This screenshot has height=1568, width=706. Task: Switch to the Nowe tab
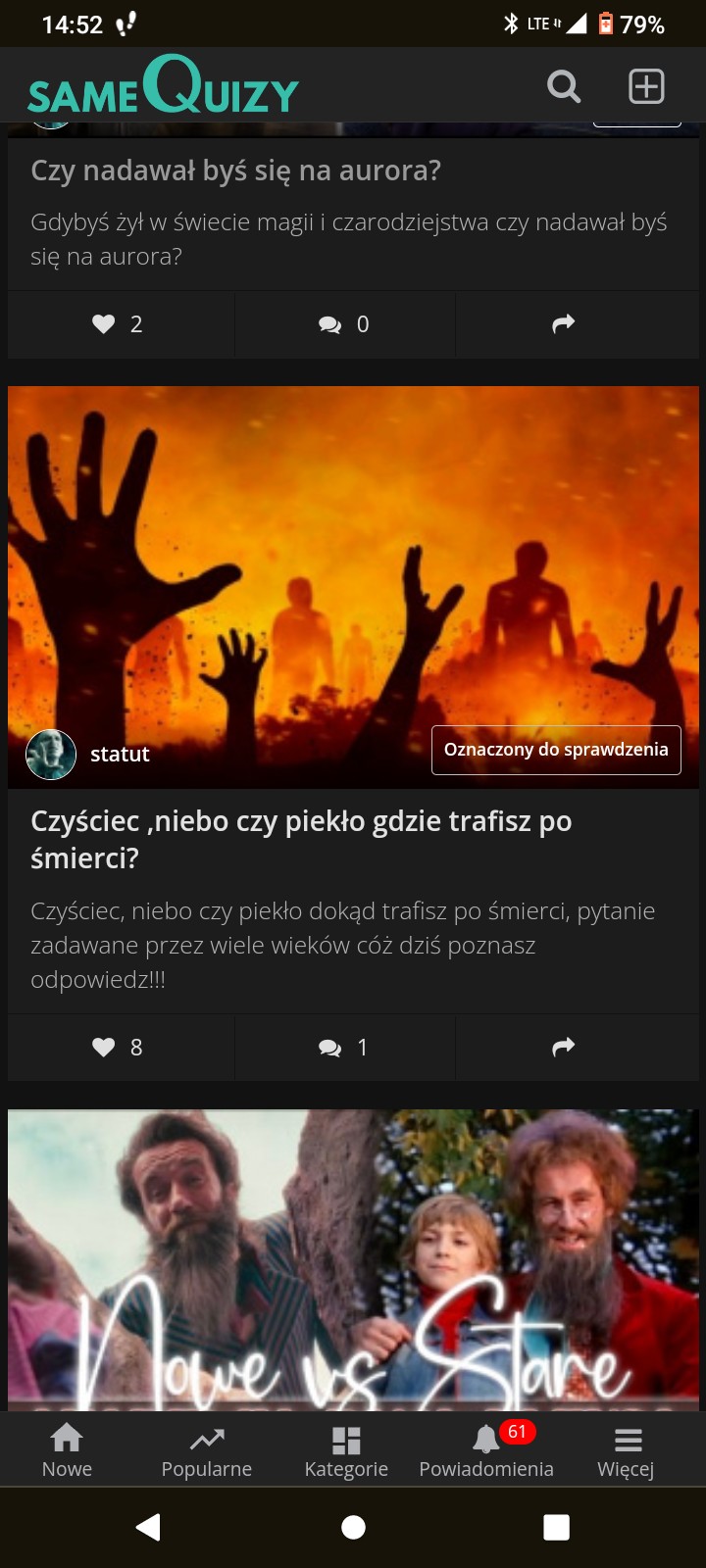[x=67, y=1450]
